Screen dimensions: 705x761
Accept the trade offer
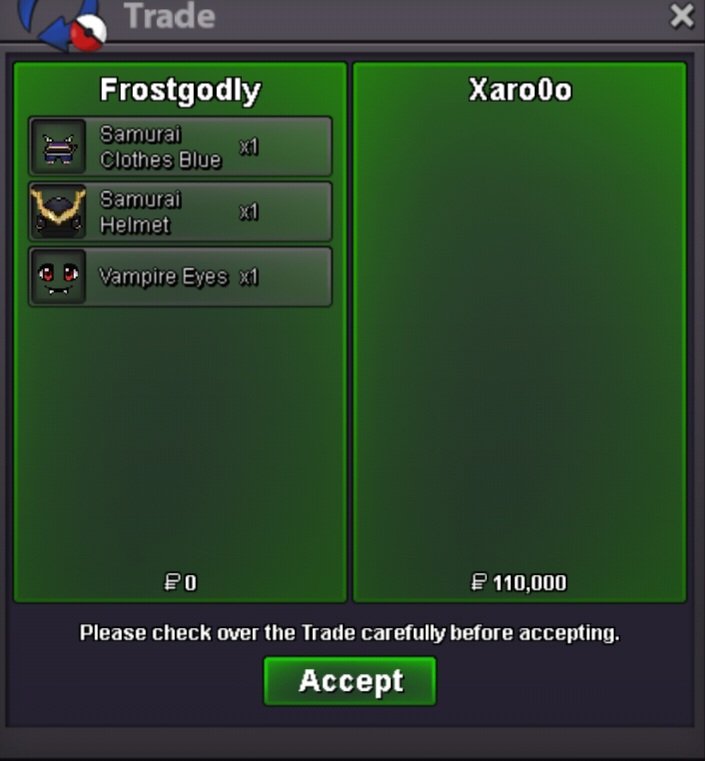click(350, 681)
